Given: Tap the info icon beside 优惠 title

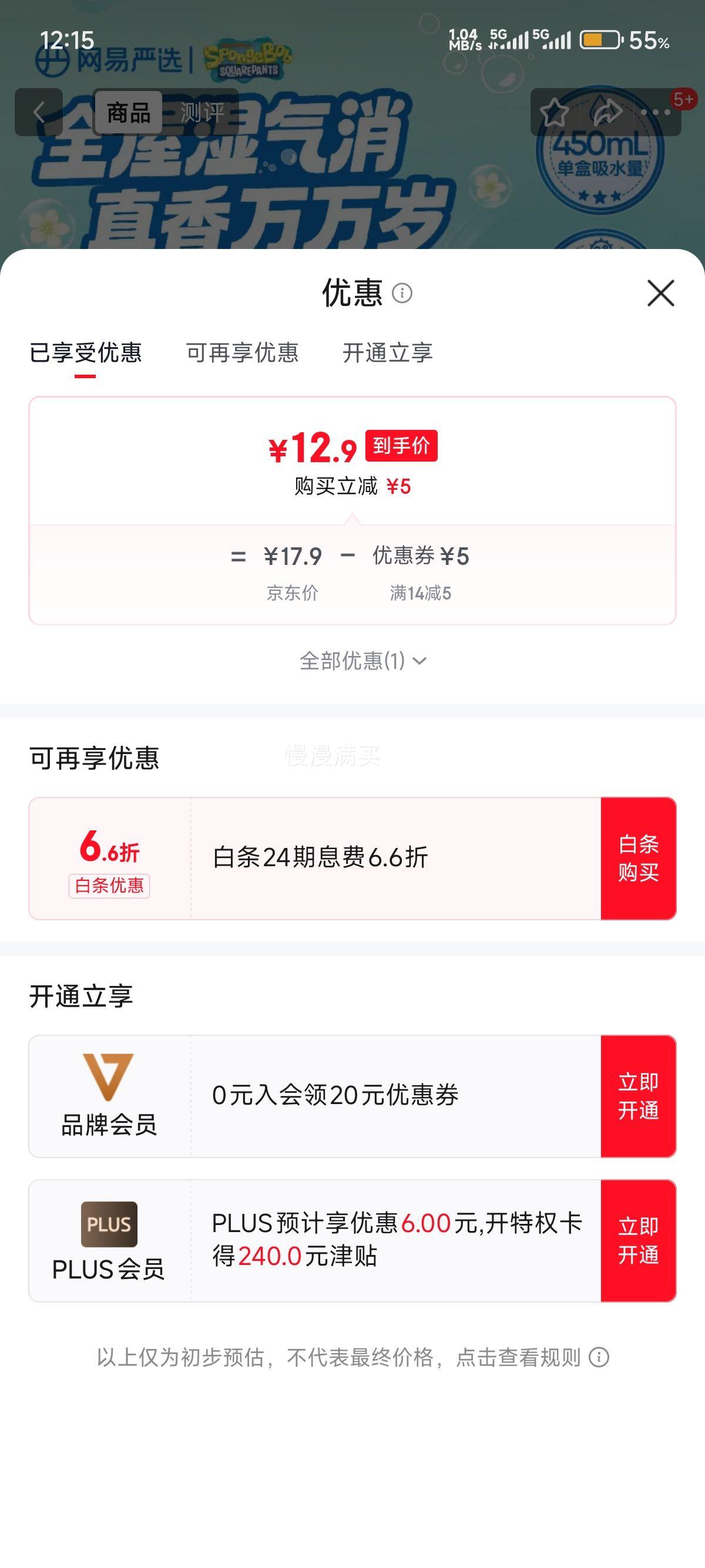Looking at the screenshot, I should coord(402,294).
